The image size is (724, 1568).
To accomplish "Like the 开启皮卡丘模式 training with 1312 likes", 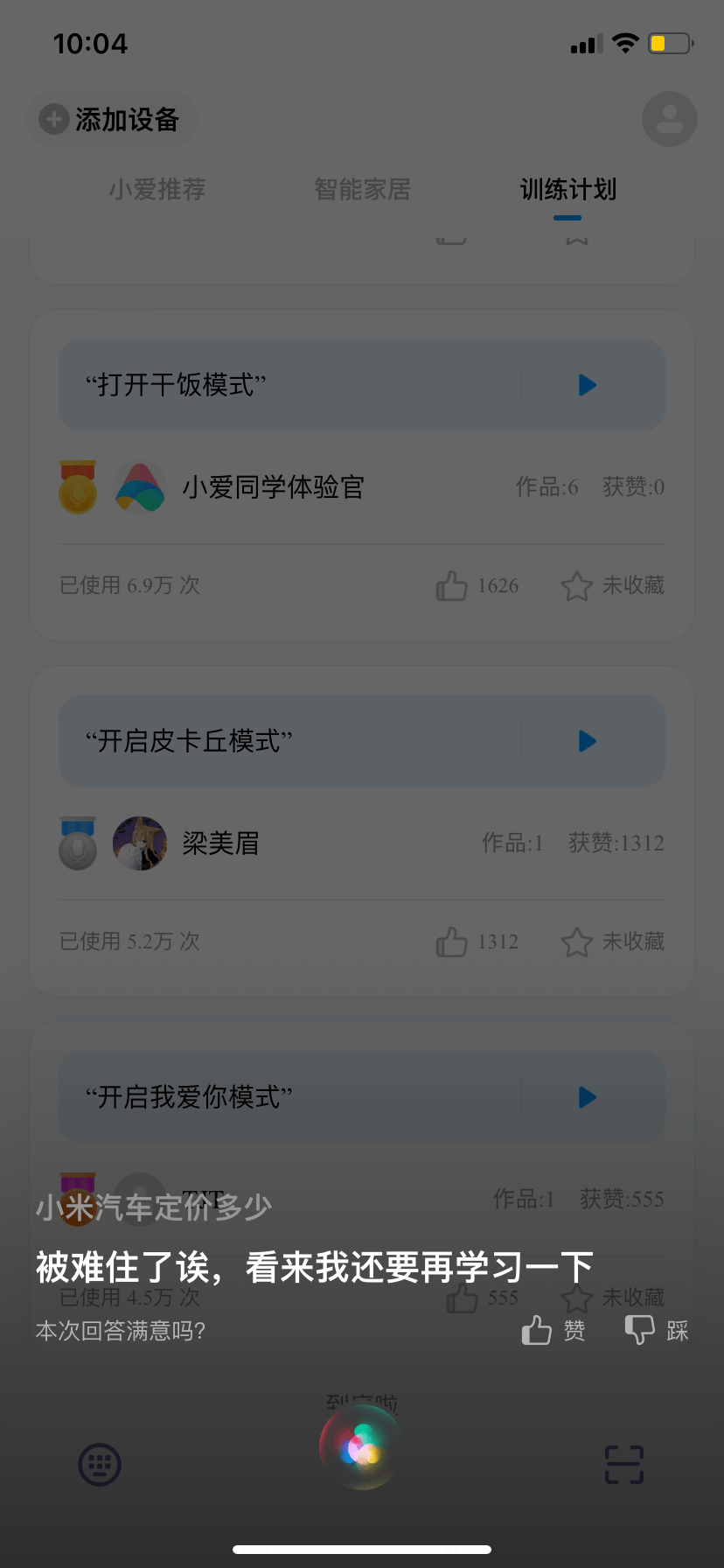I will [477, 941].
